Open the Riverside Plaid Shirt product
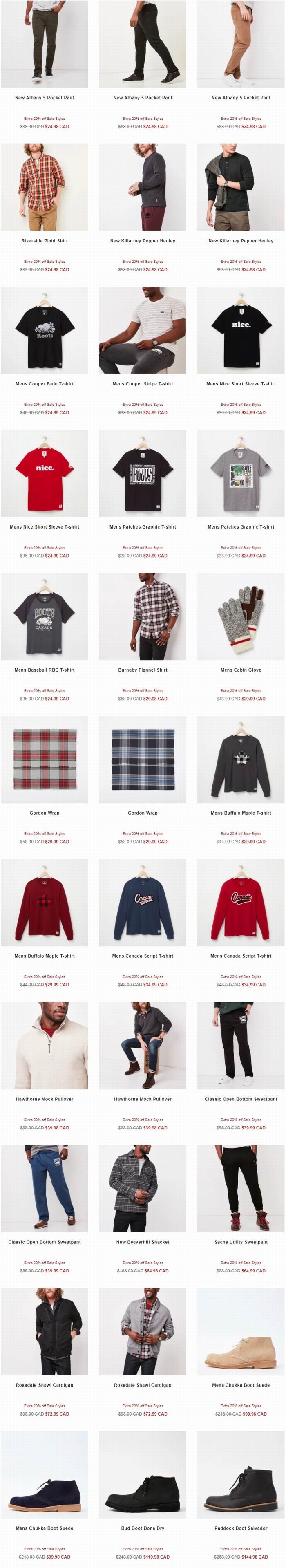The width and height of the screenshot is (286, 1568). [x=45, y=187]
